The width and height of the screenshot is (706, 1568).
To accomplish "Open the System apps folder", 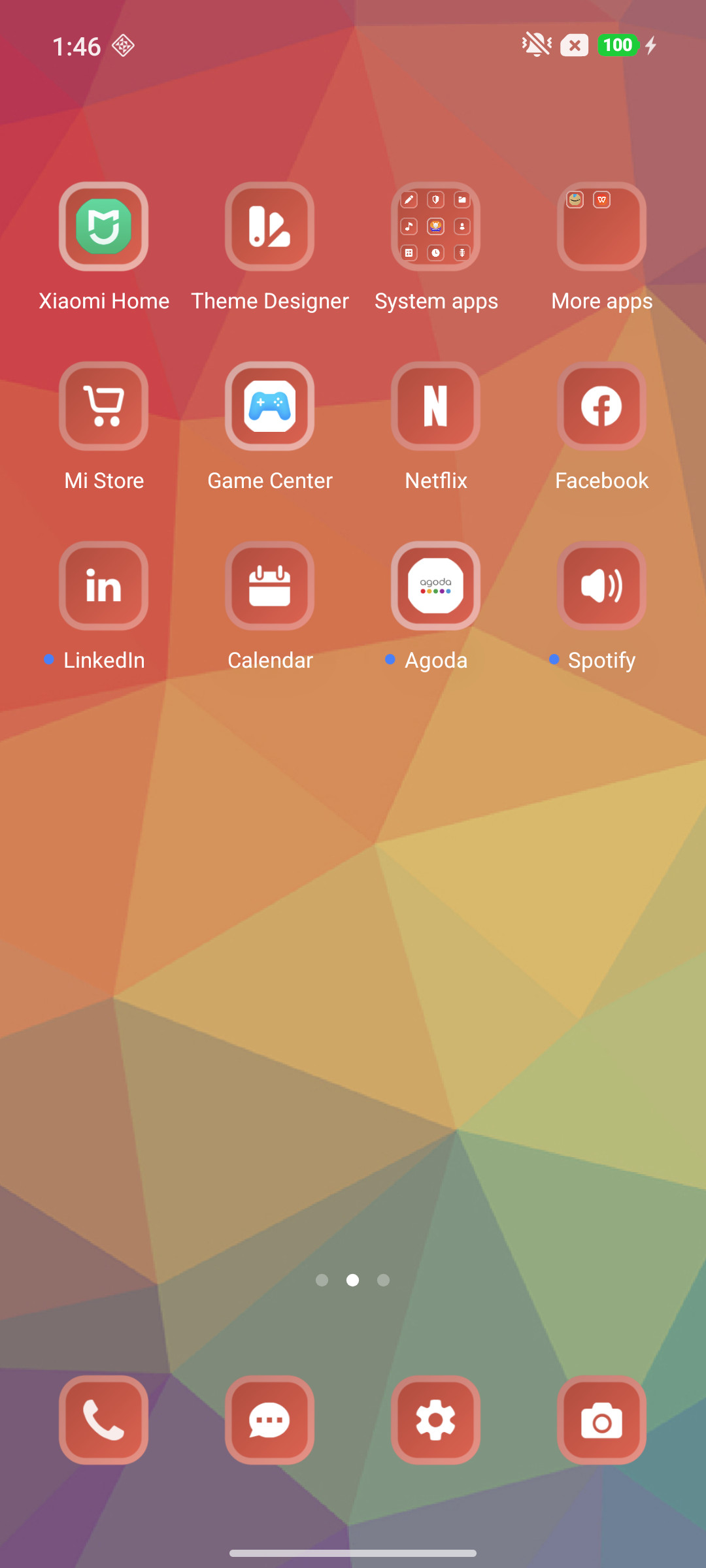I will point(436,226).
